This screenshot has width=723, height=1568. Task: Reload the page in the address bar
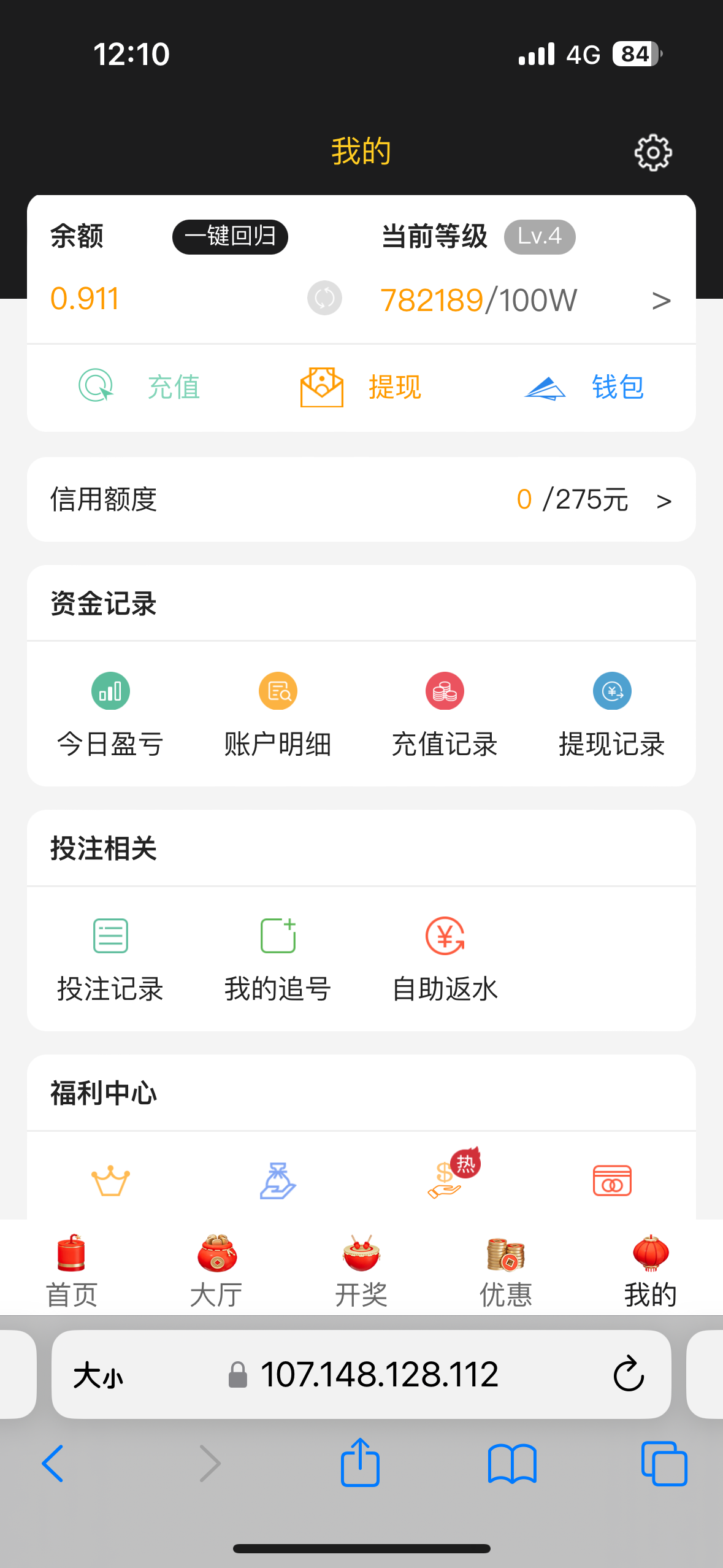pyautogui.click(x=629, y=1374)
